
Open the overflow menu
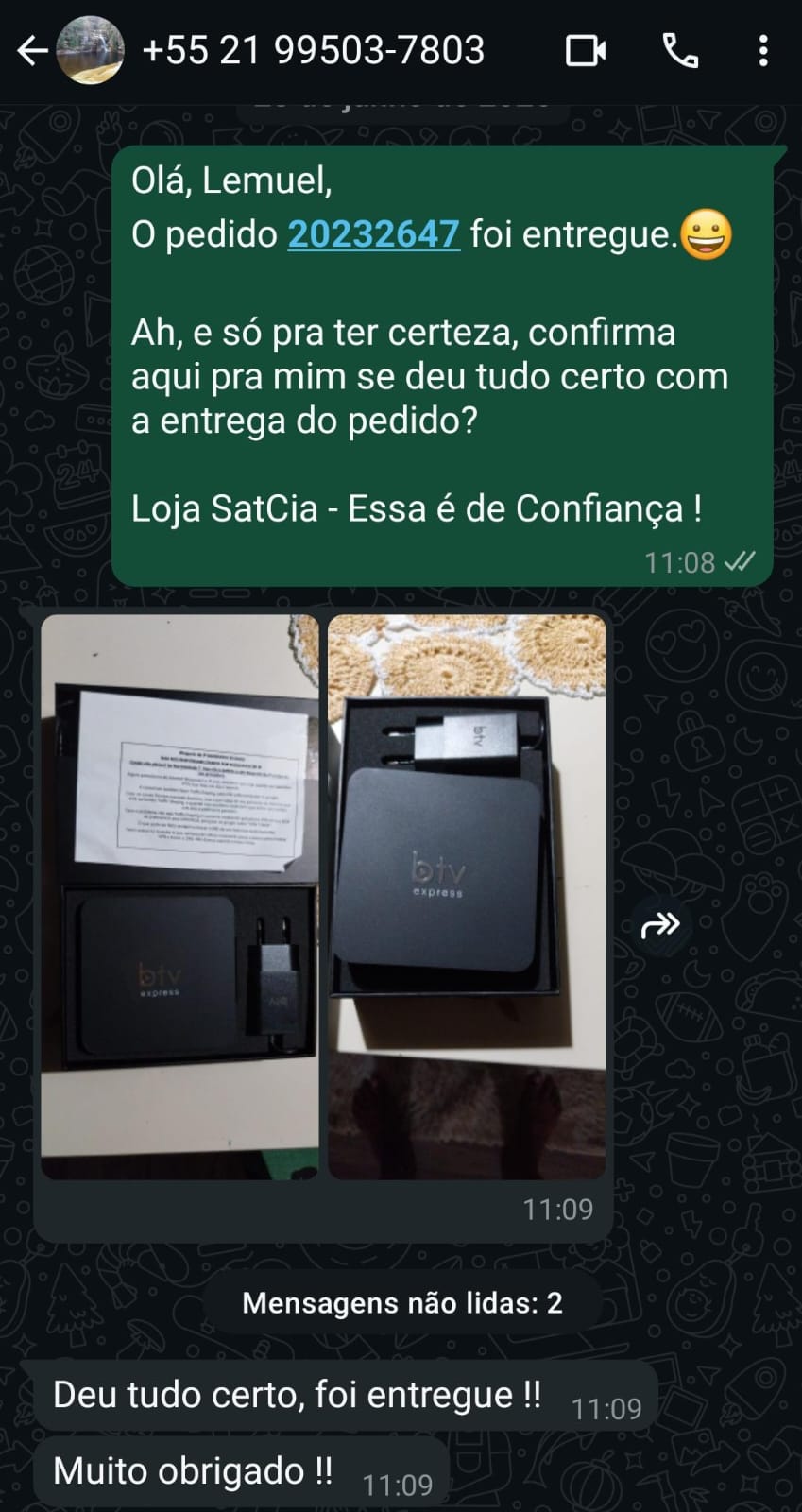click(763, 51)
